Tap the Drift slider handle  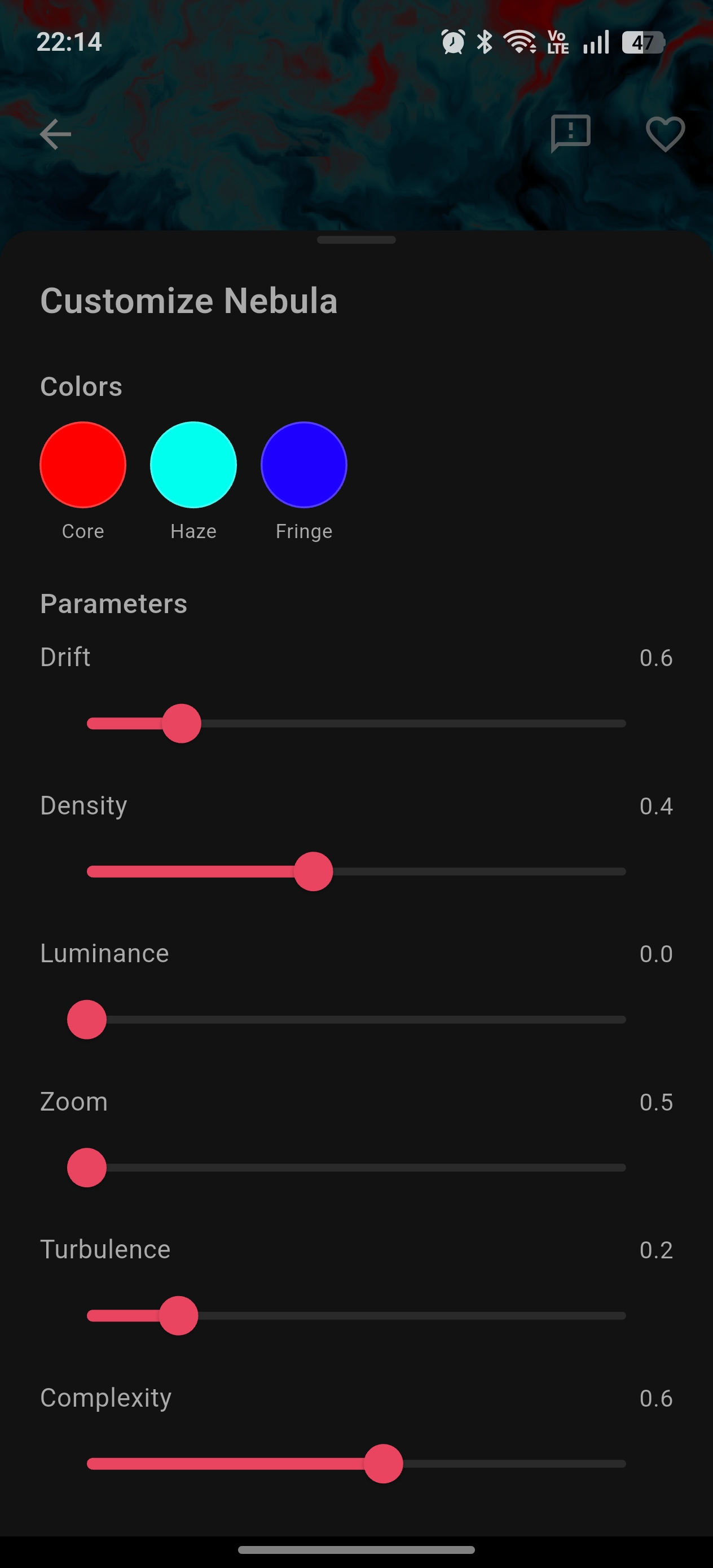click(x=182, y=723)
